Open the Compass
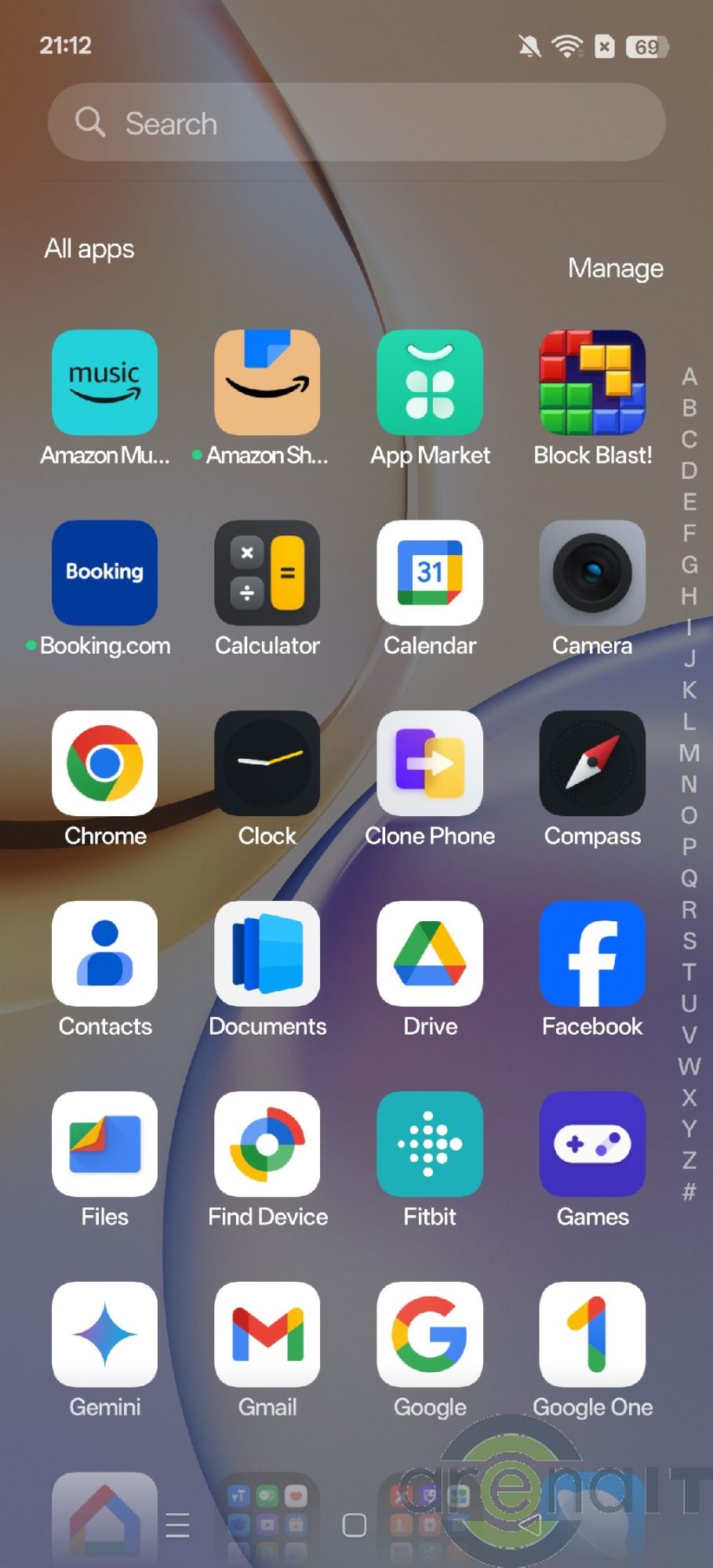Screen dimensions: 713x1568 click(x=592, y=764)
